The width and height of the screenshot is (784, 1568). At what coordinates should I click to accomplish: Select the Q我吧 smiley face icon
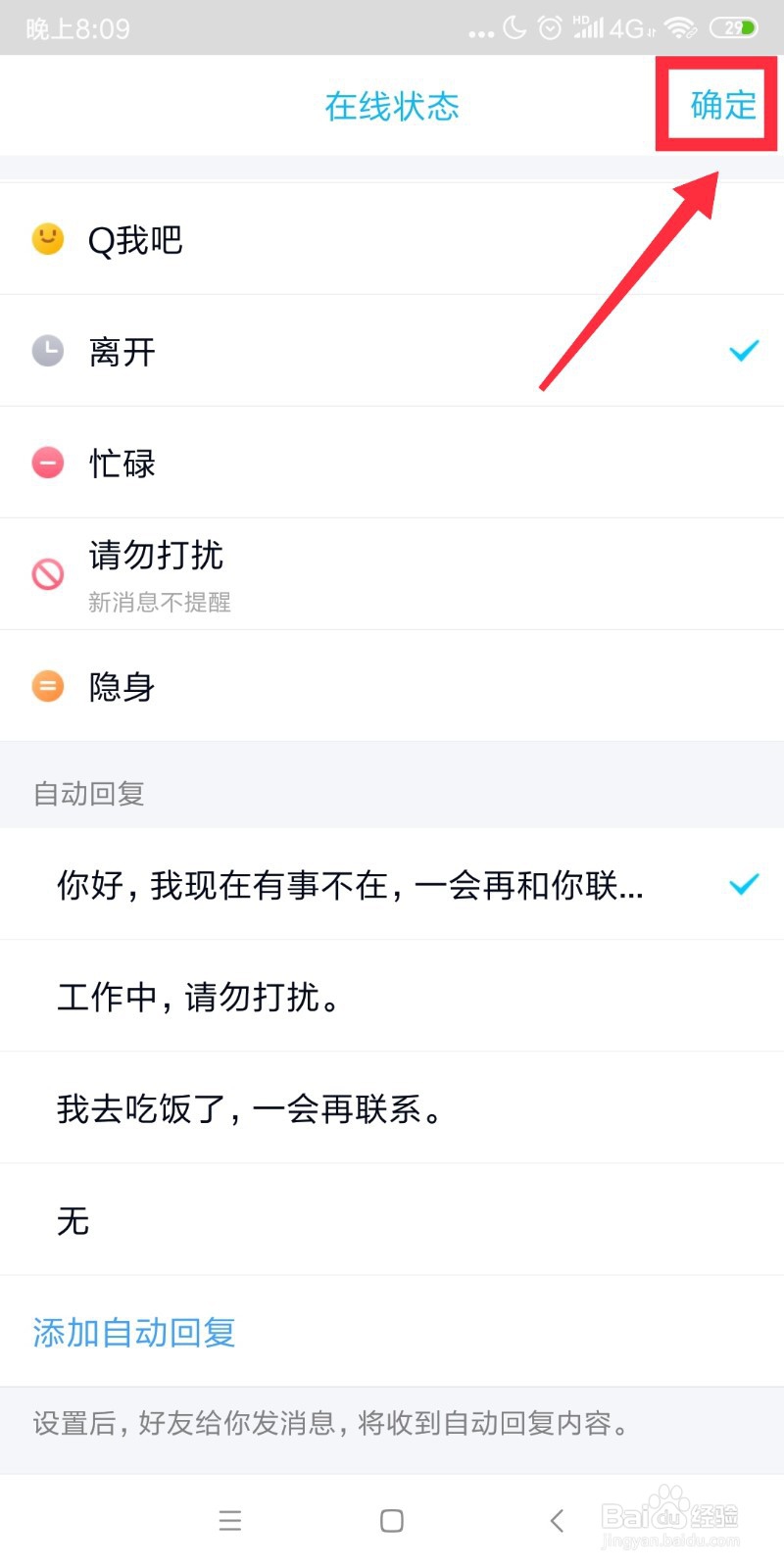click(48, 238)
